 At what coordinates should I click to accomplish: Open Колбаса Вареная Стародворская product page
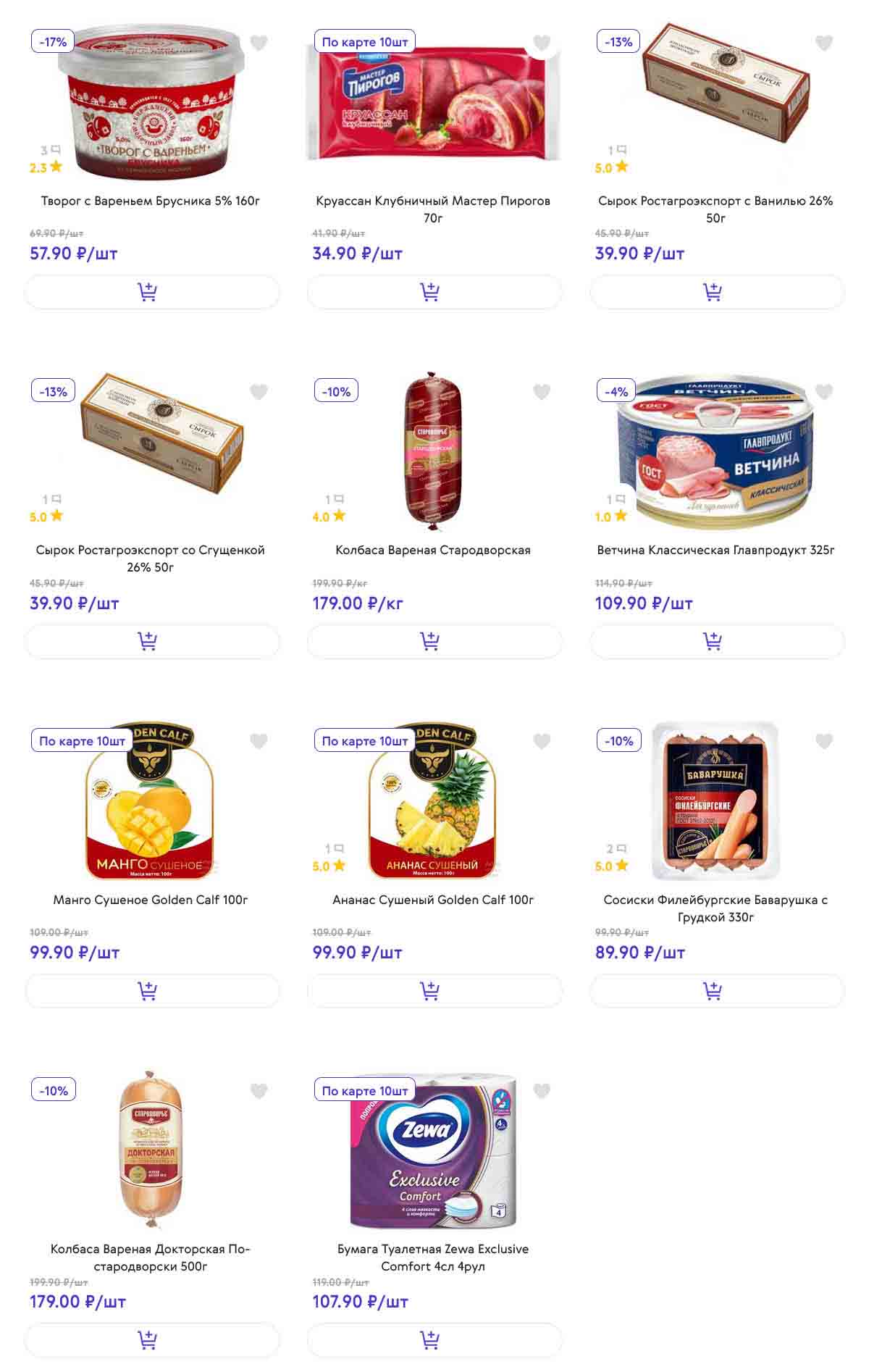click(433, 550)
